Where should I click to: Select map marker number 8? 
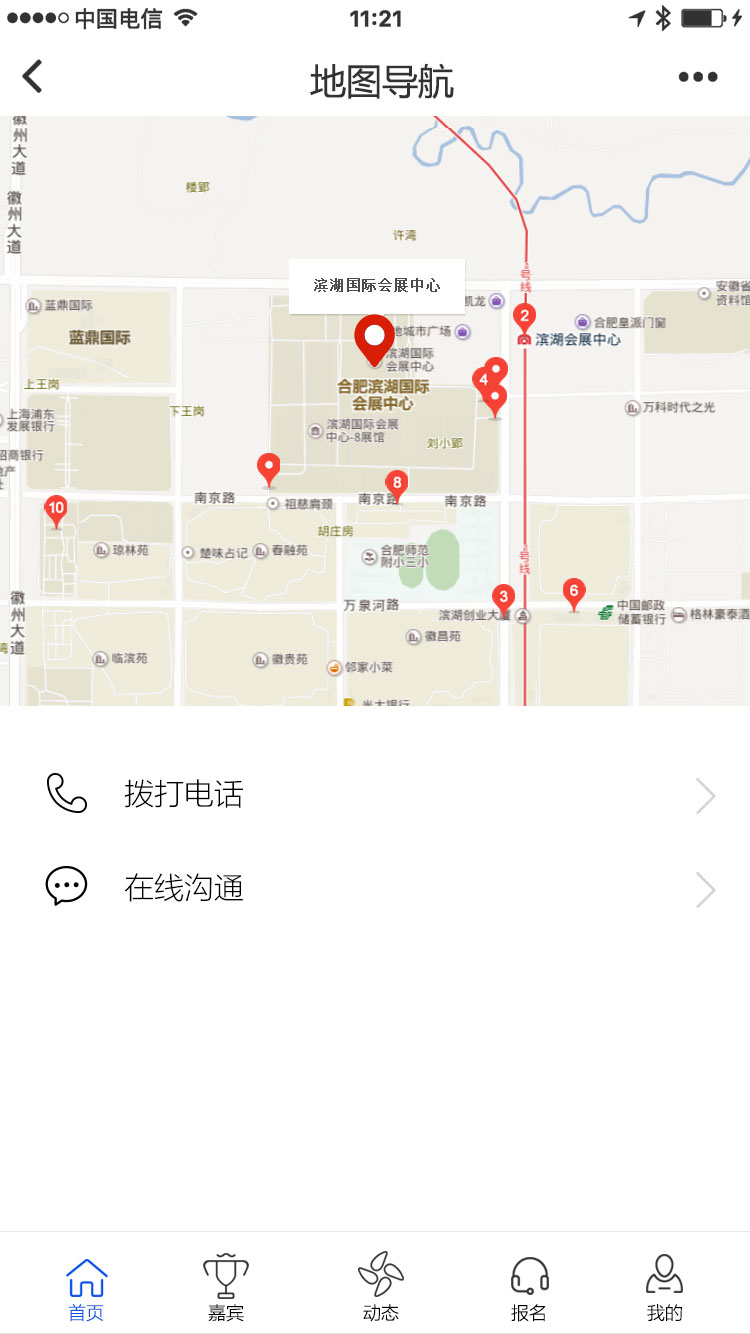[x=397, y=486]
